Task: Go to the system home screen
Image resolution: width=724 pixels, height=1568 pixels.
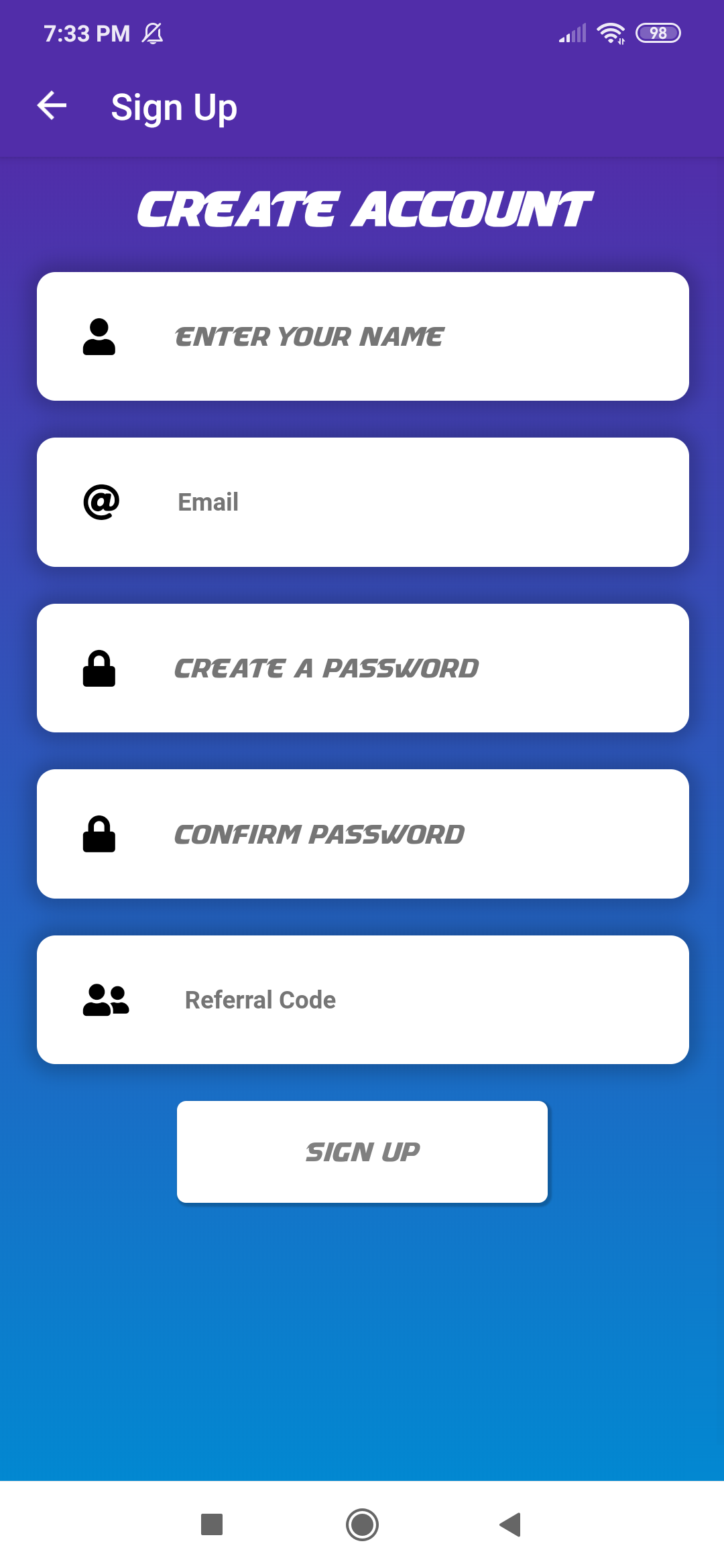Action: (362, 1524)
